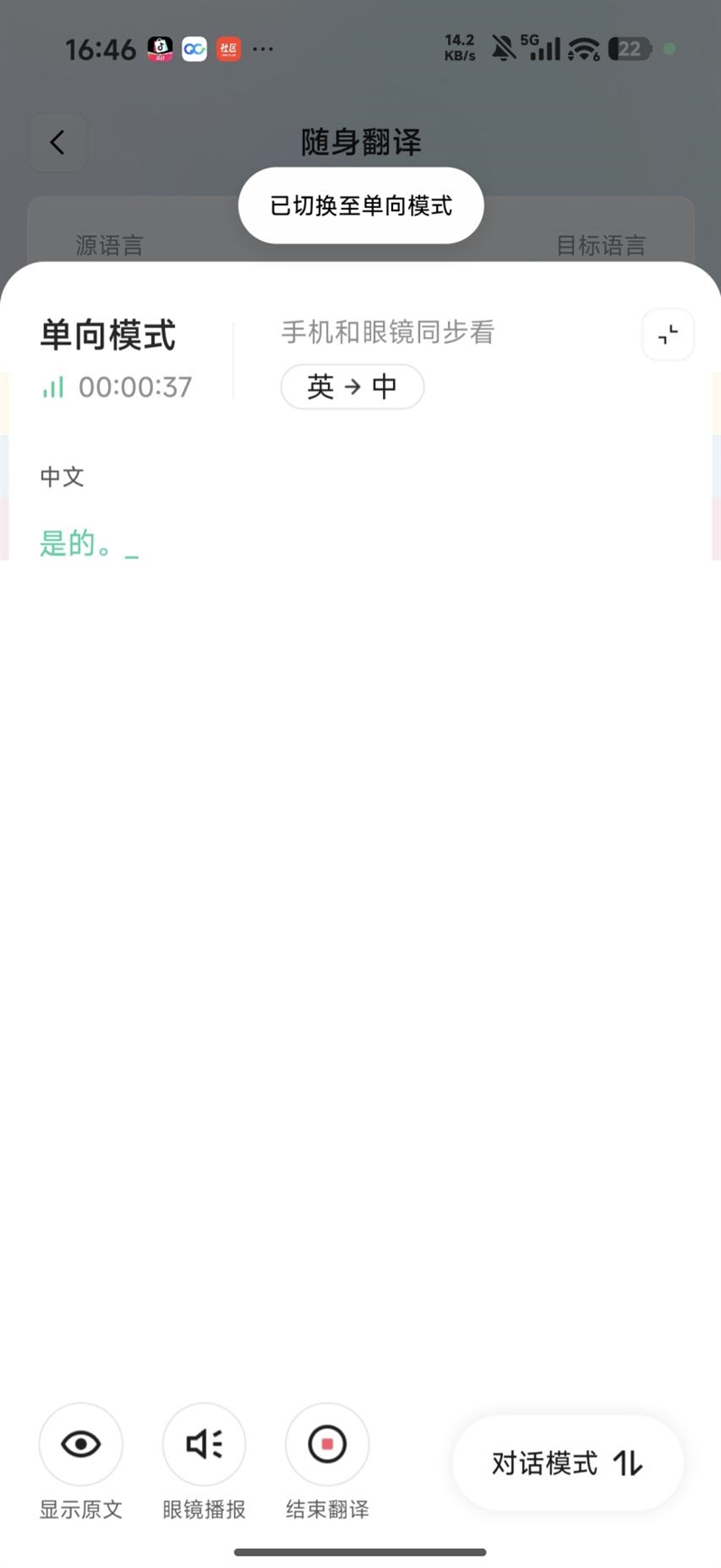This screenshot has width=721, height=1568.
Task: Open the 目标语言 target language selector
Action: coord(601,244)
